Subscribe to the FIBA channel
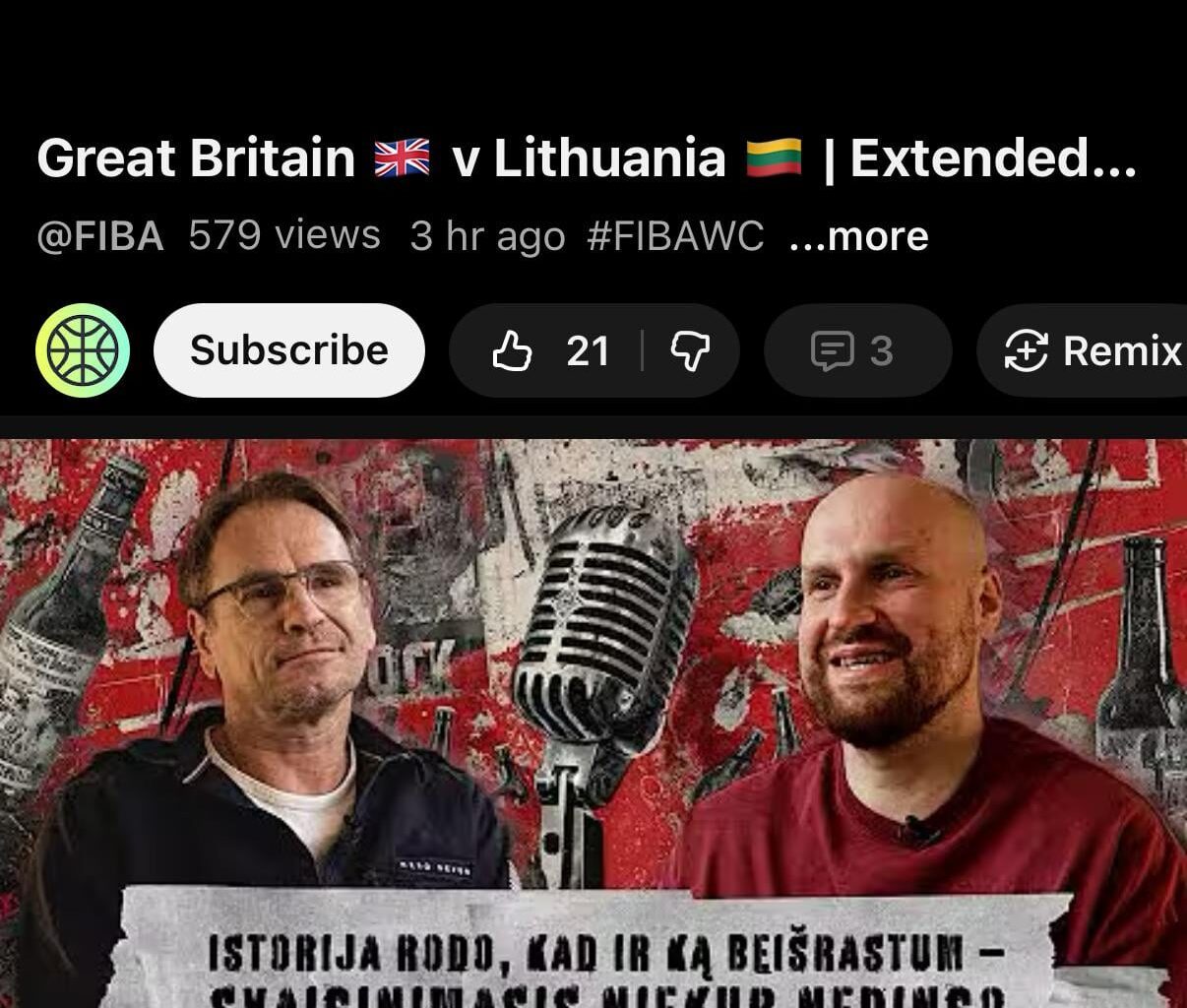1187x1008 pixels. pos(288,350)
